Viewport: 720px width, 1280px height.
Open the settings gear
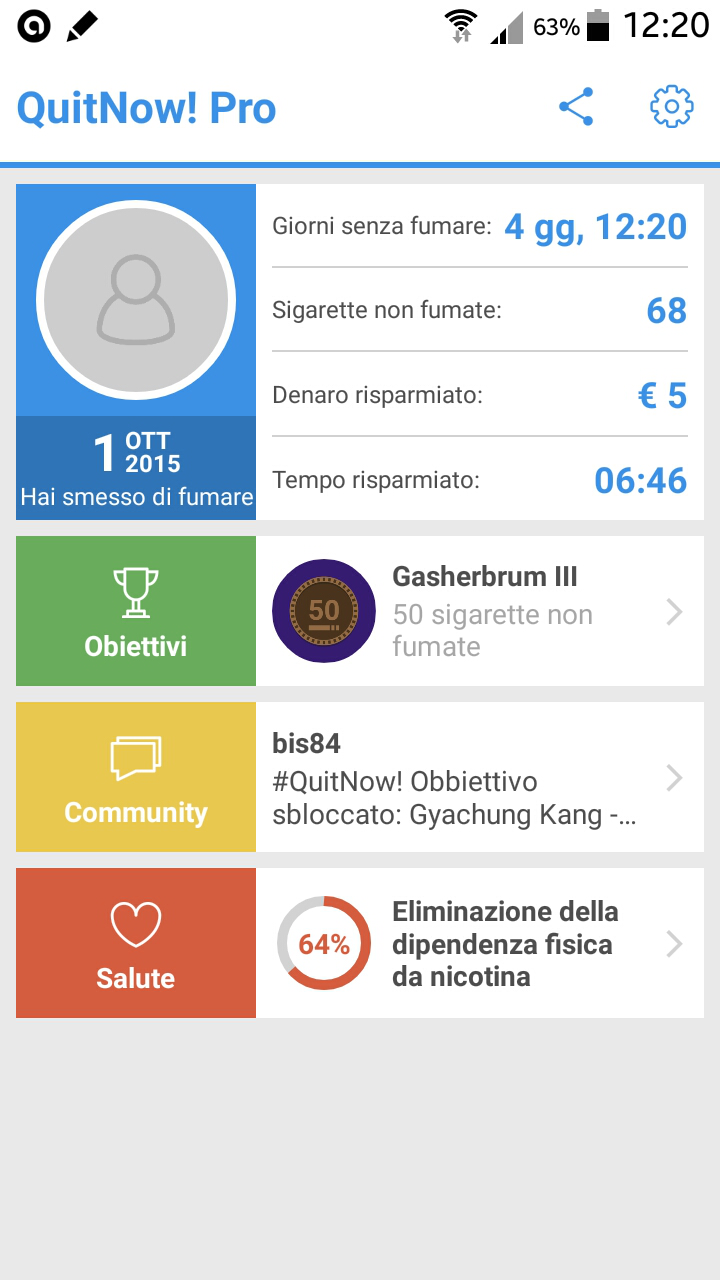671,107
